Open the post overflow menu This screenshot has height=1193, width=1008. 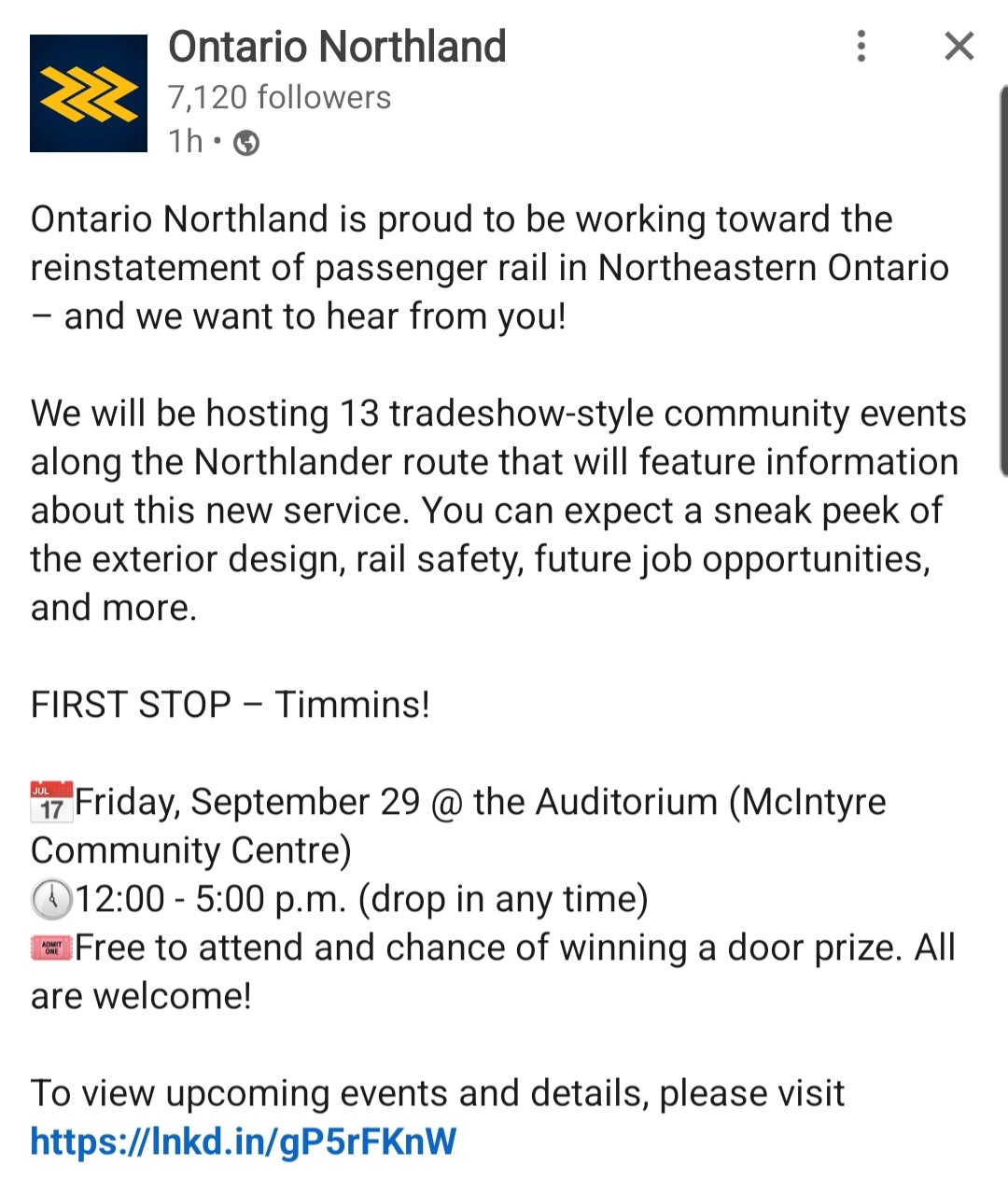861,46
